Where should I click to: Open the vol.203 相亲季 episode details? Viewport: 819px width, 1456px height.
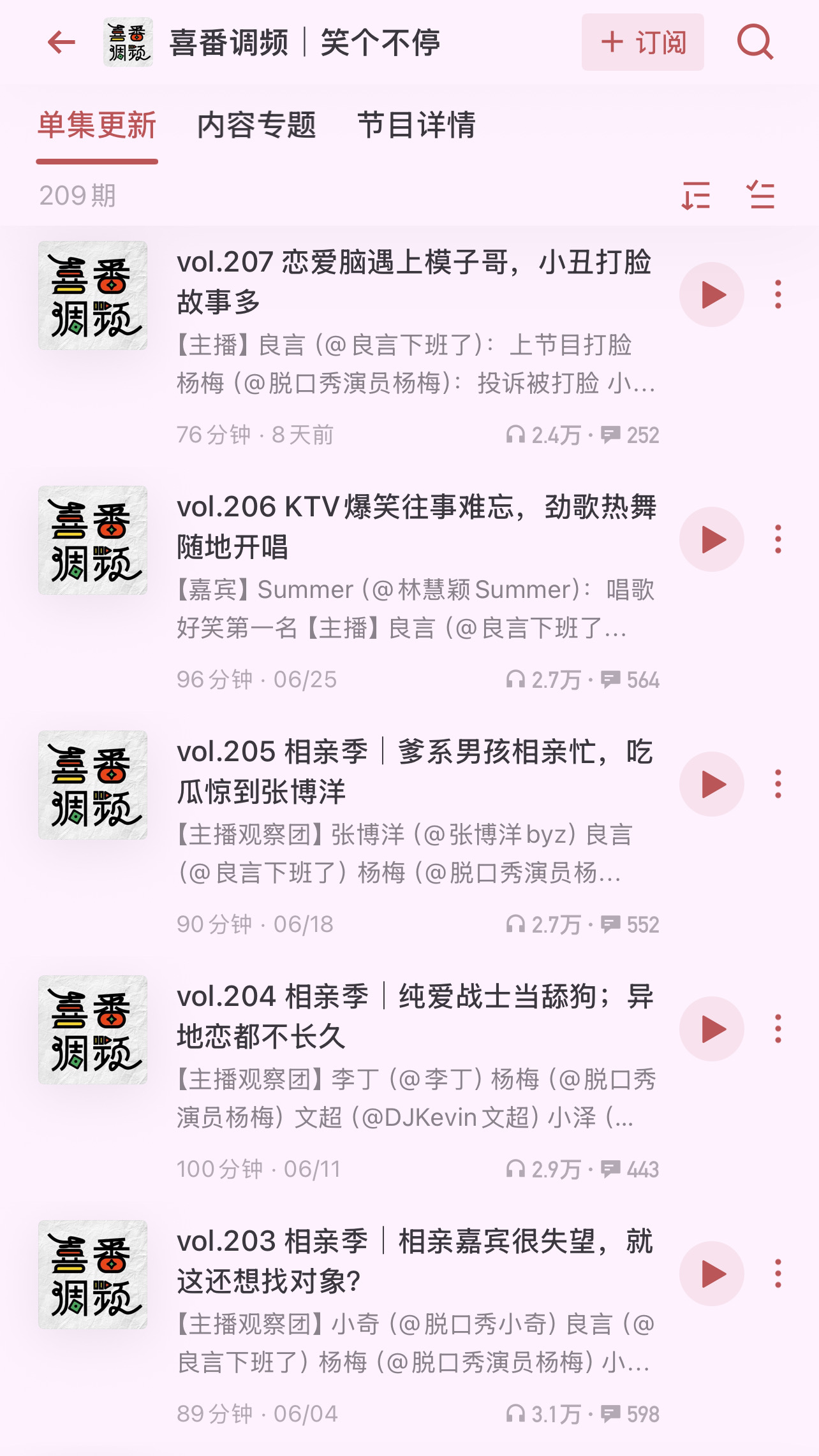pyautogui.click(x=415, y=1261)
